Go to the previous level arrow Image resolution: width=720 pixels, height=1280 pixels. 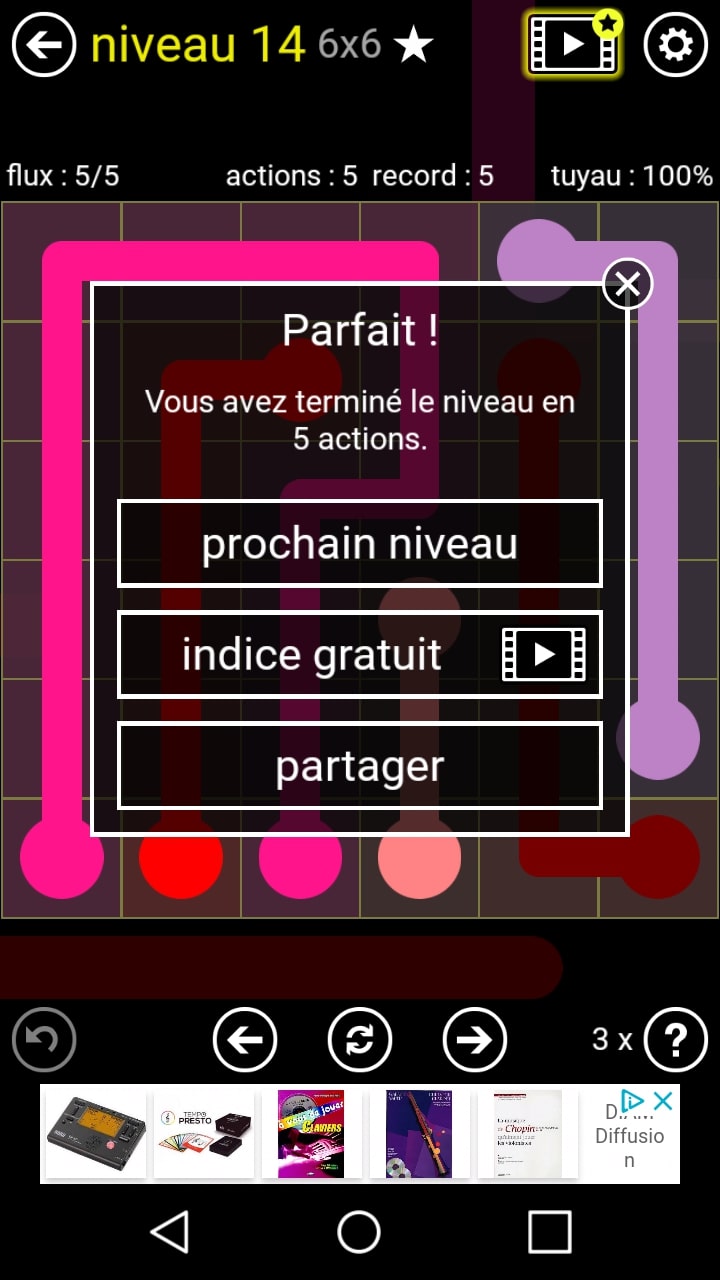(245, 1040)
